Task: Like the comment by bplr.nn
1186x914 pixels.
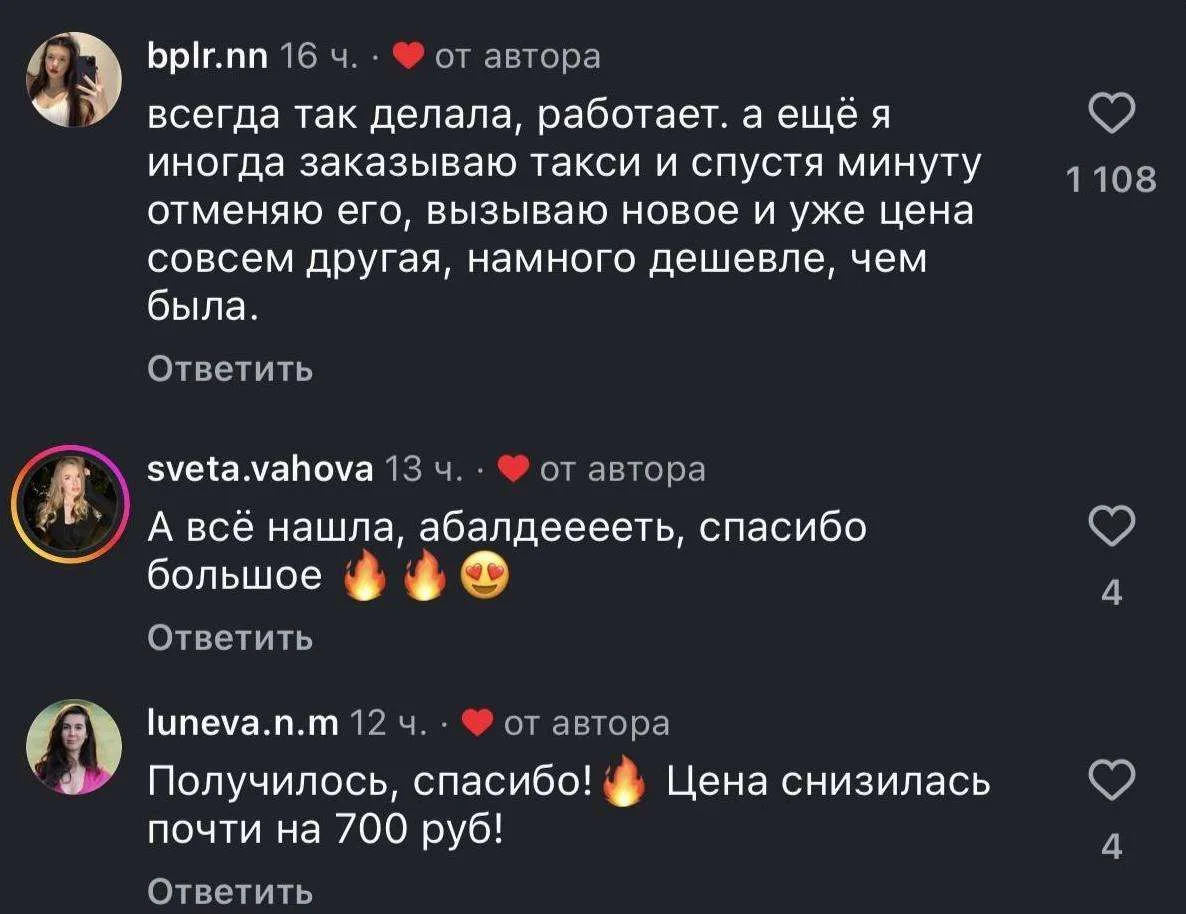Action: coord(1111,115)
